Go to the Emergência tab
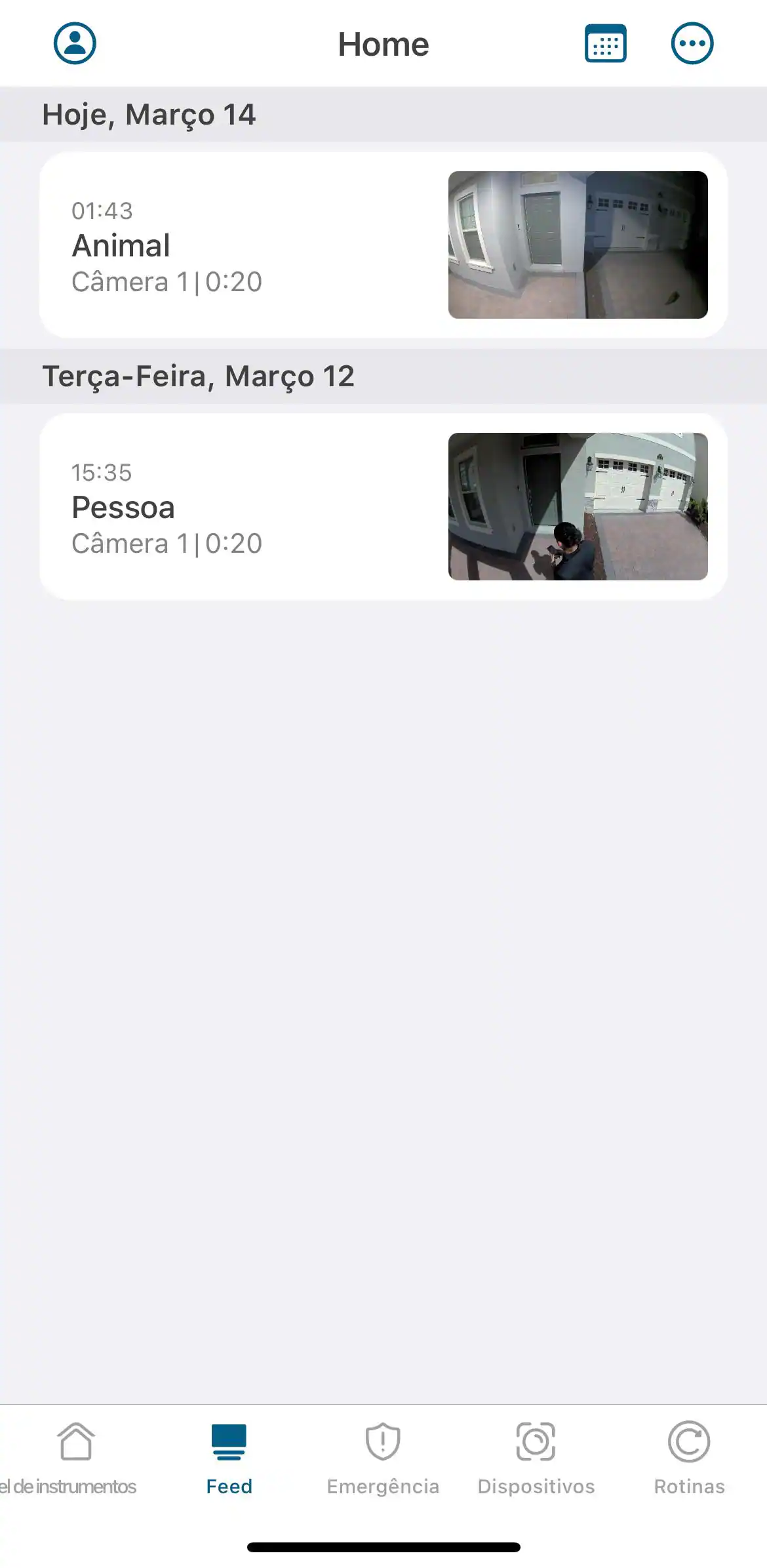 point(383,1457)
